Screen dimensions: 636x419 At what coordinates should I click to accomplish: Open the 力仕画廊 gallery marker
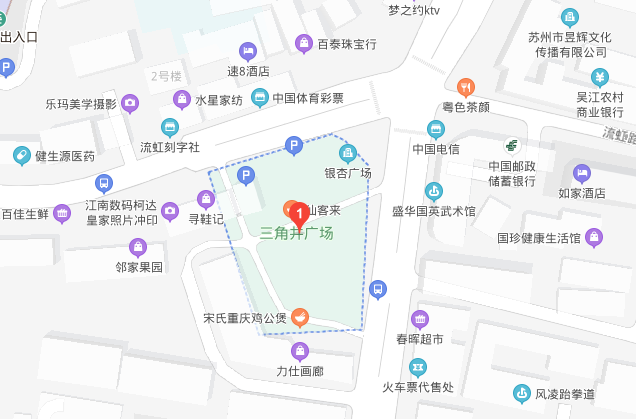pos(299,352)
